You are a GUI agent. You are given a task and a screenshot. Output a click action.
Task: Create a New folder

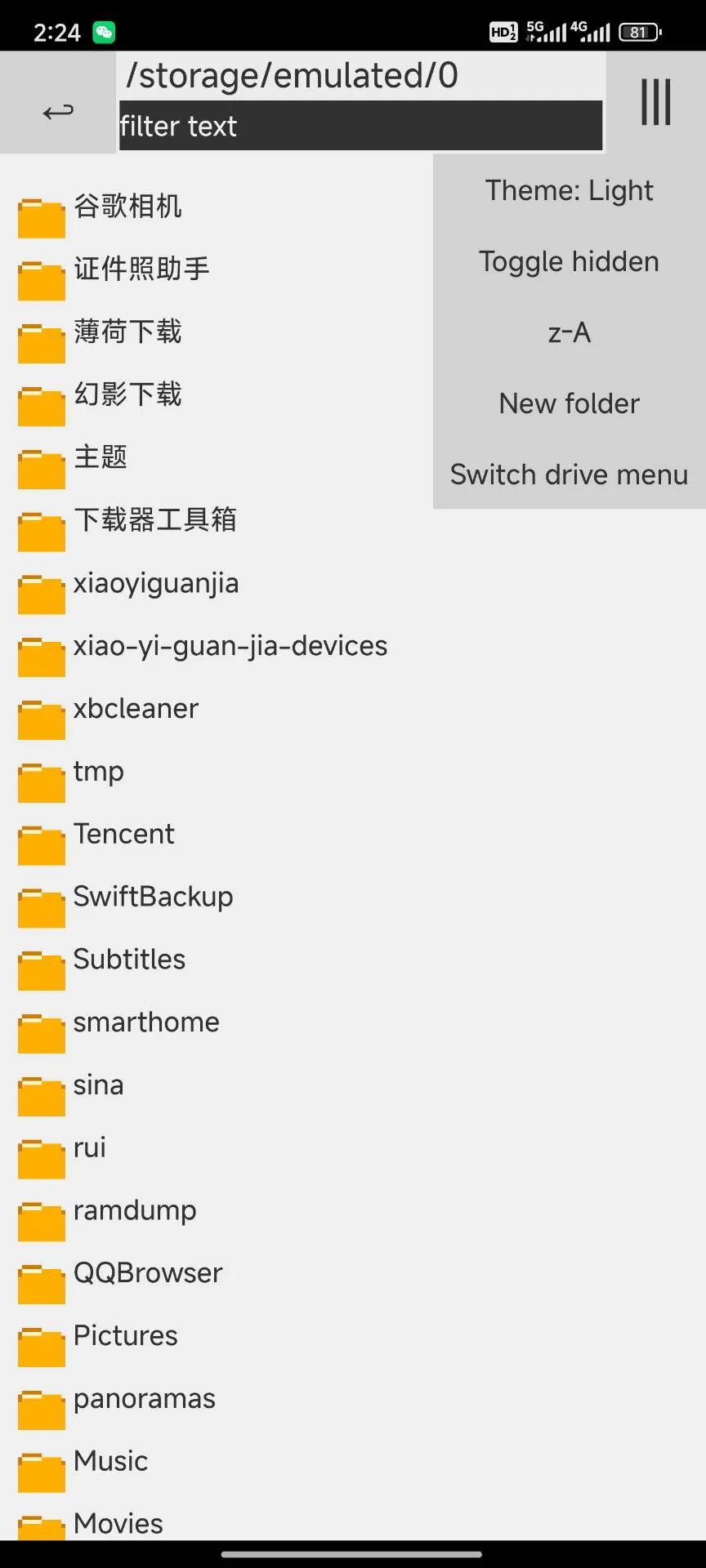coord(569,403)
